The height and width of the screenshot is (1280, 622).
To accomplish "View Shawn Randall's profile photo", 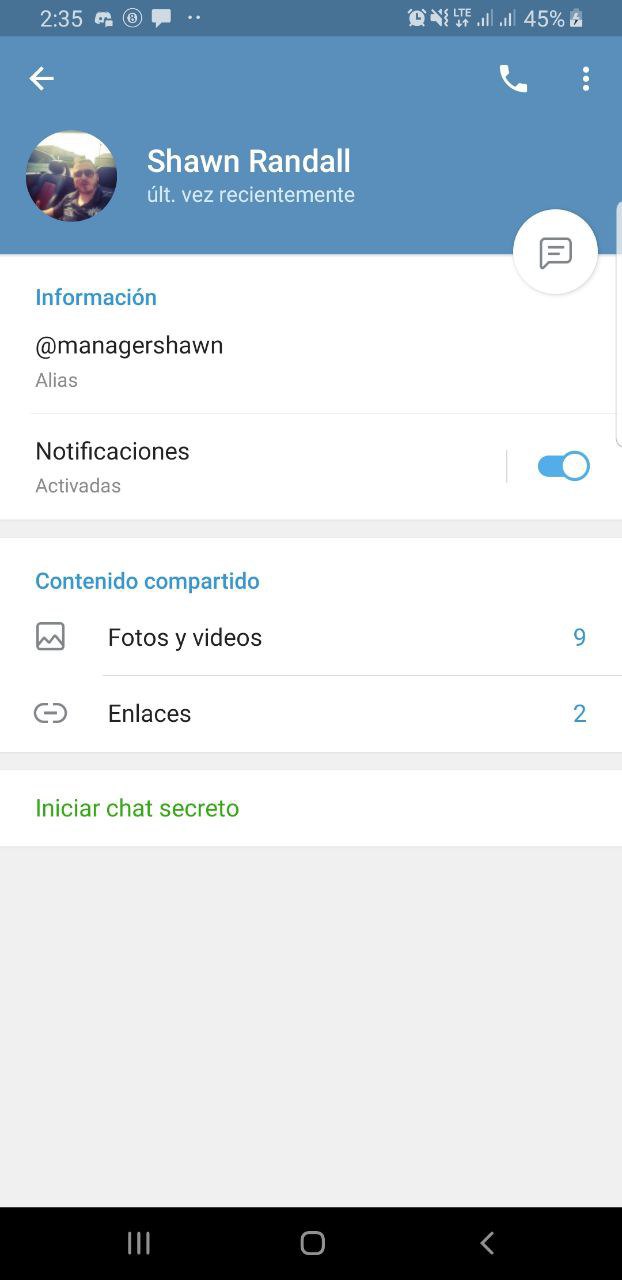I will (x=71, y=176).
